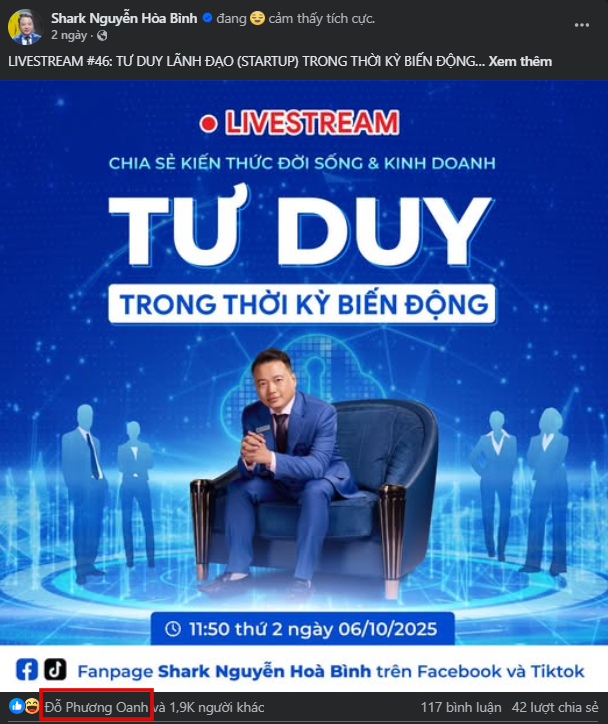
Task: Open the 117 bình luận comments
Action: point(455,707)
